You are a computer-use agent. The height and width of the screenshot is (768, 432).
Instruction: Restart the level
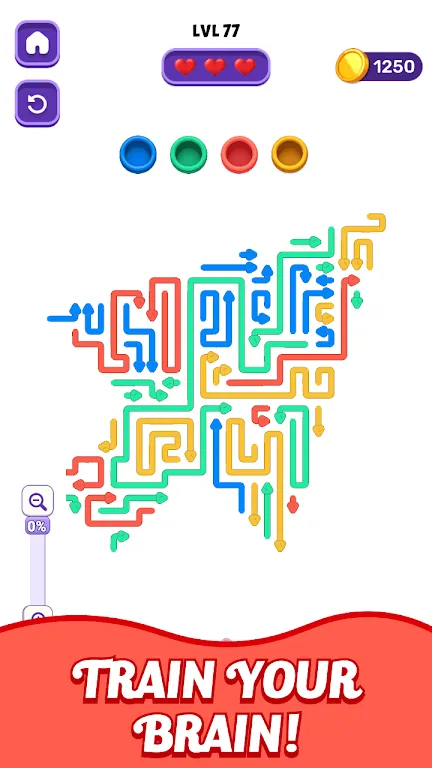(37, 103)
